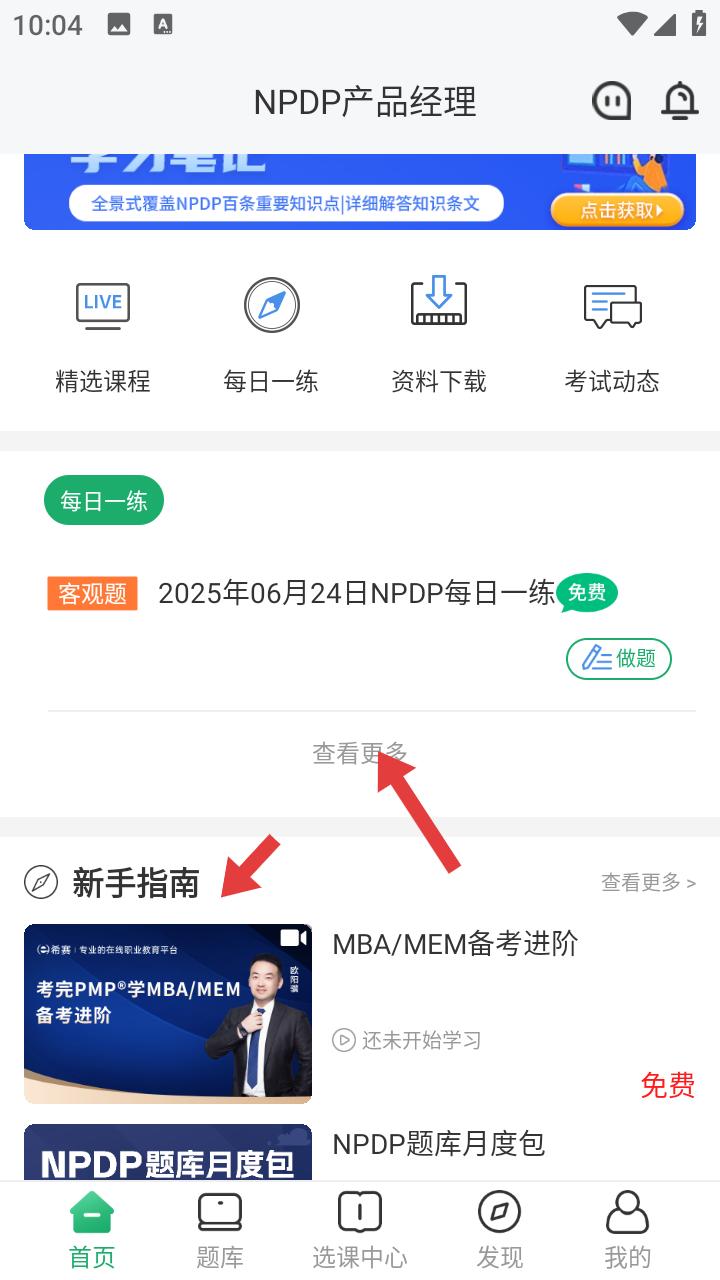Image resolution: width=720 pixels, height=1280 pixels.
Task: Open 查看更多 beside 新手指南
Action: (648, 882)
